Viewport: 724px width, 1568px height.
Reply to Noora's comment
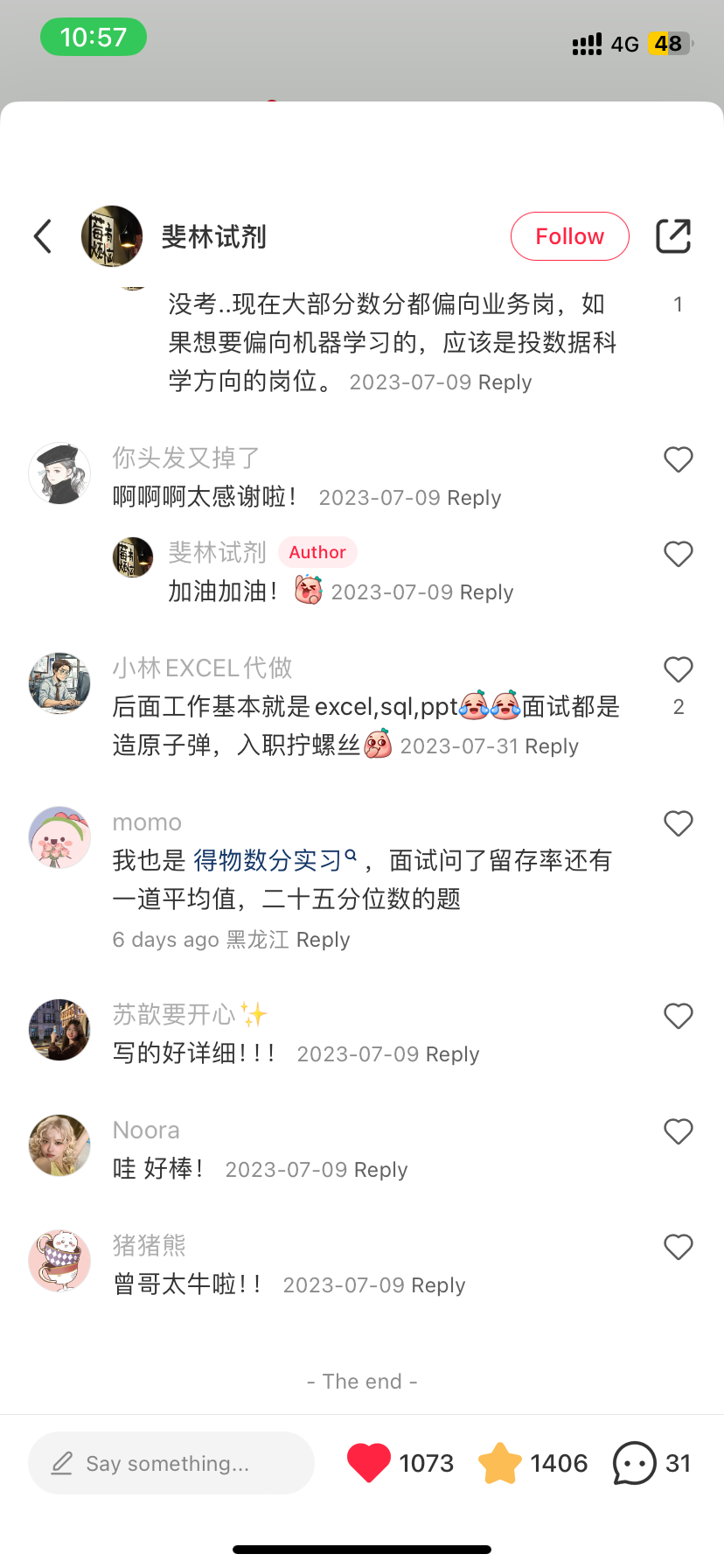pos(380,1170)
